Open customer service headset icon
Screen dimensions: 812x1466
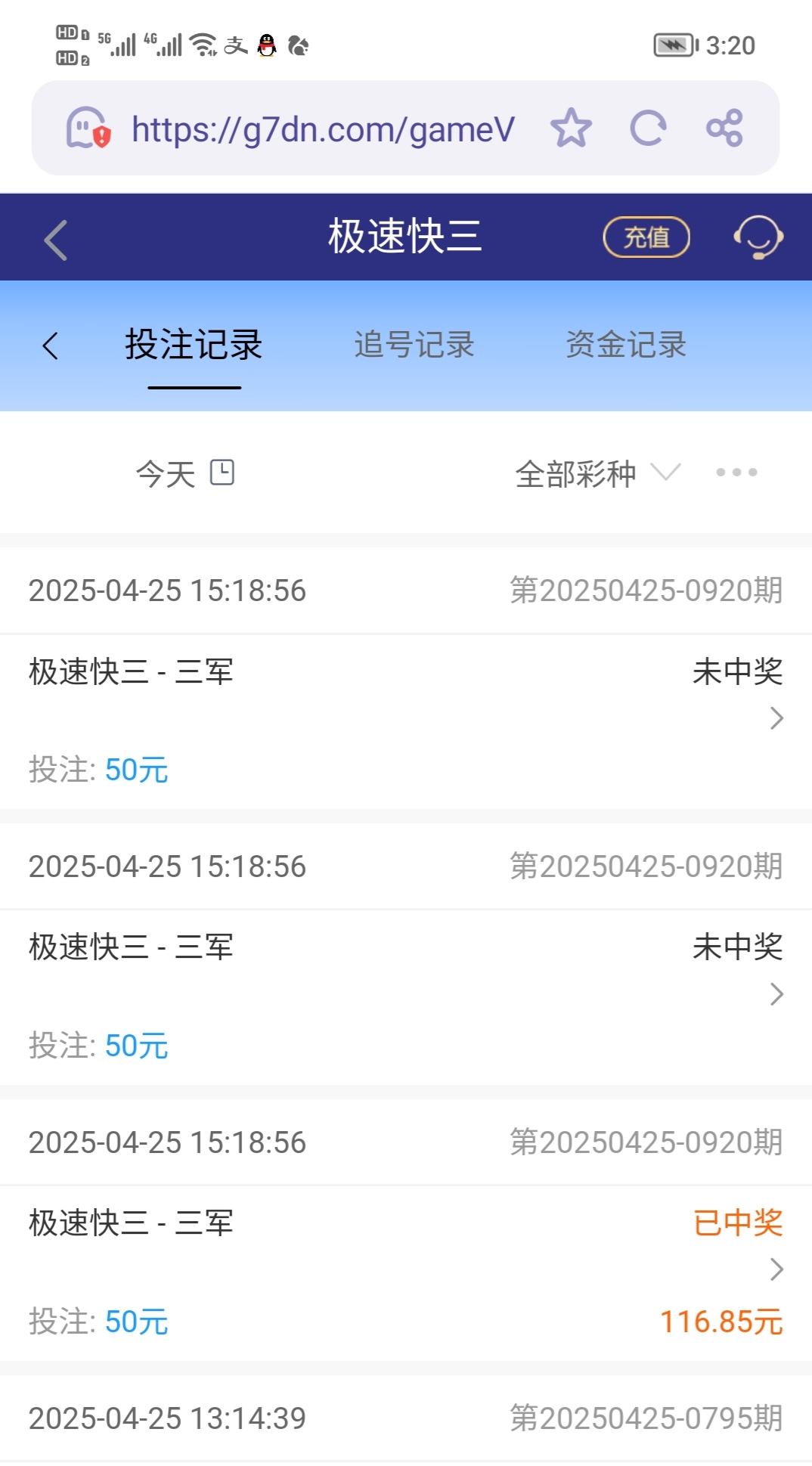(x=758, y=237)
